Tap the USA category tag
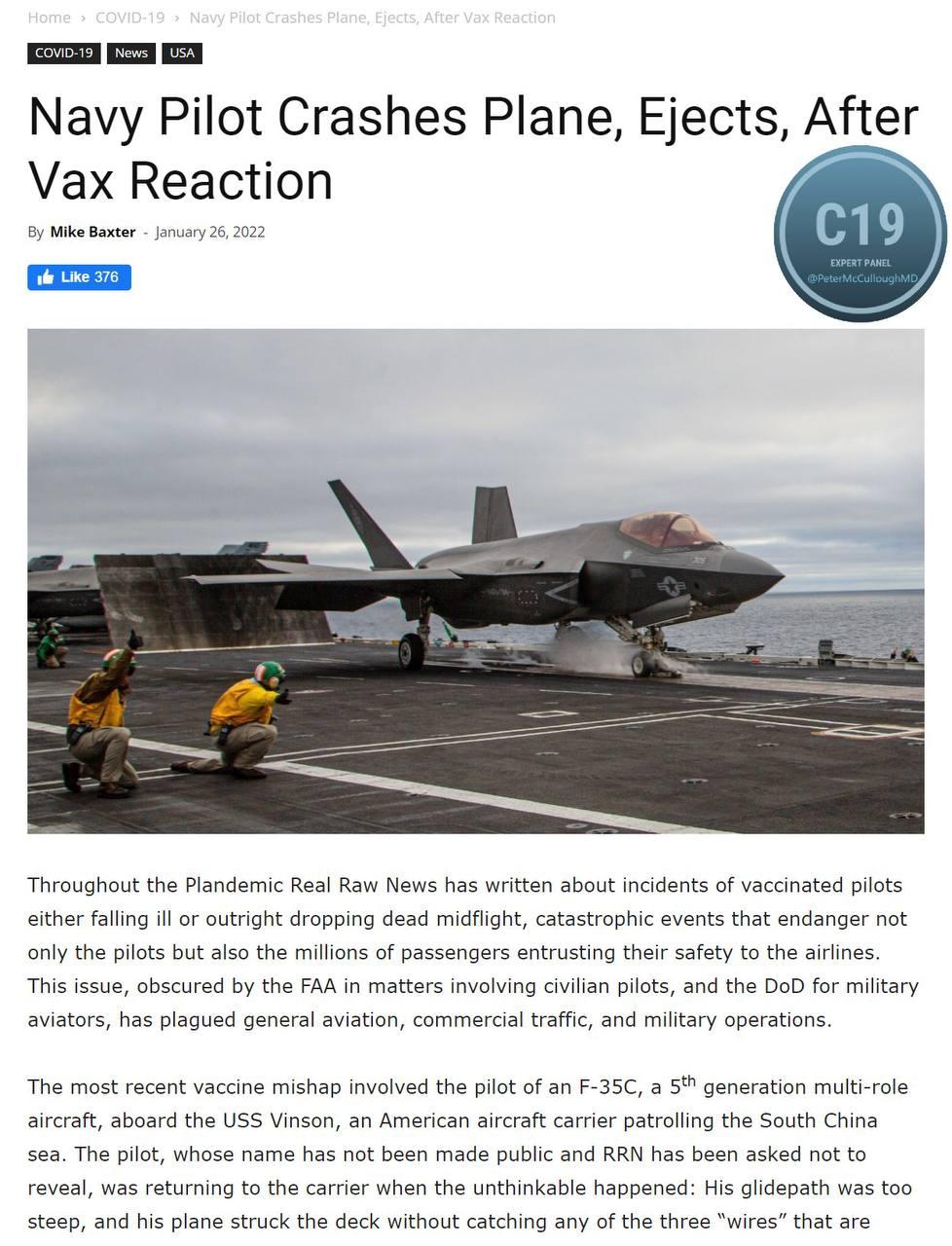Screen dimensions: 952x1246 (x=182, y=53)
